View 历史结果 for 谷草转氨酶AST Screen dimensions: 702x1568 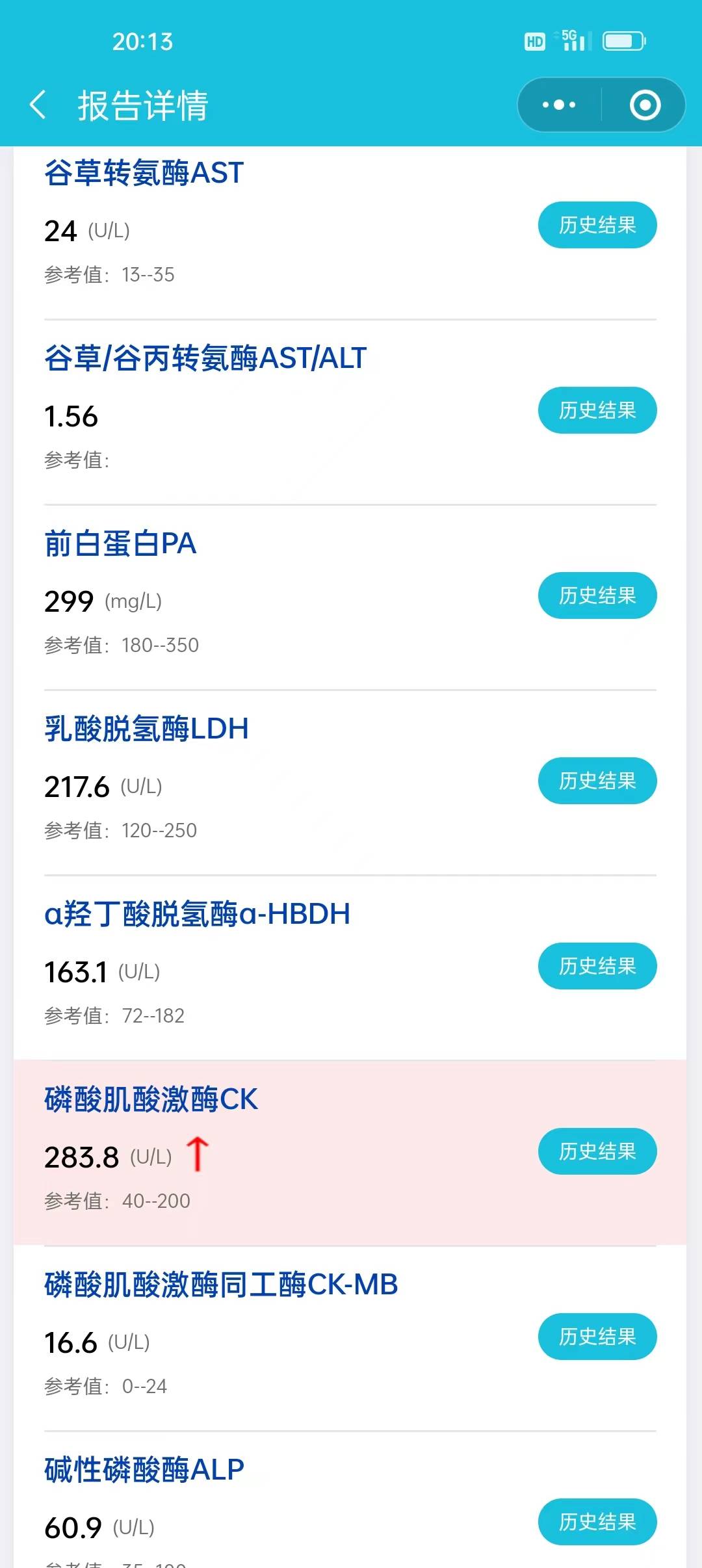[597, 224]
